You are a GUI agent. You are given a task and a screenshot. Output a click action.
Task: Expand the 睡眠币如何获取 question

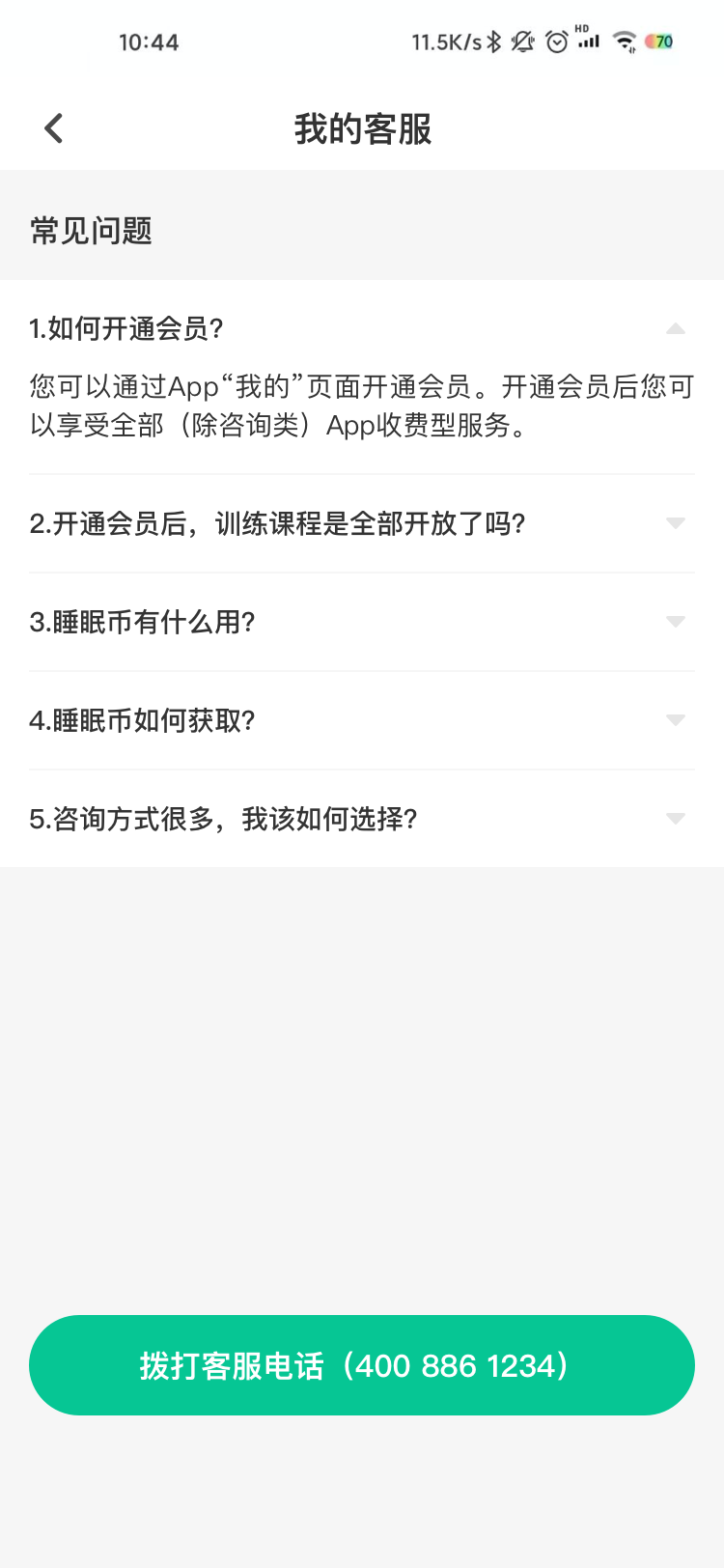tap(675, 720)
